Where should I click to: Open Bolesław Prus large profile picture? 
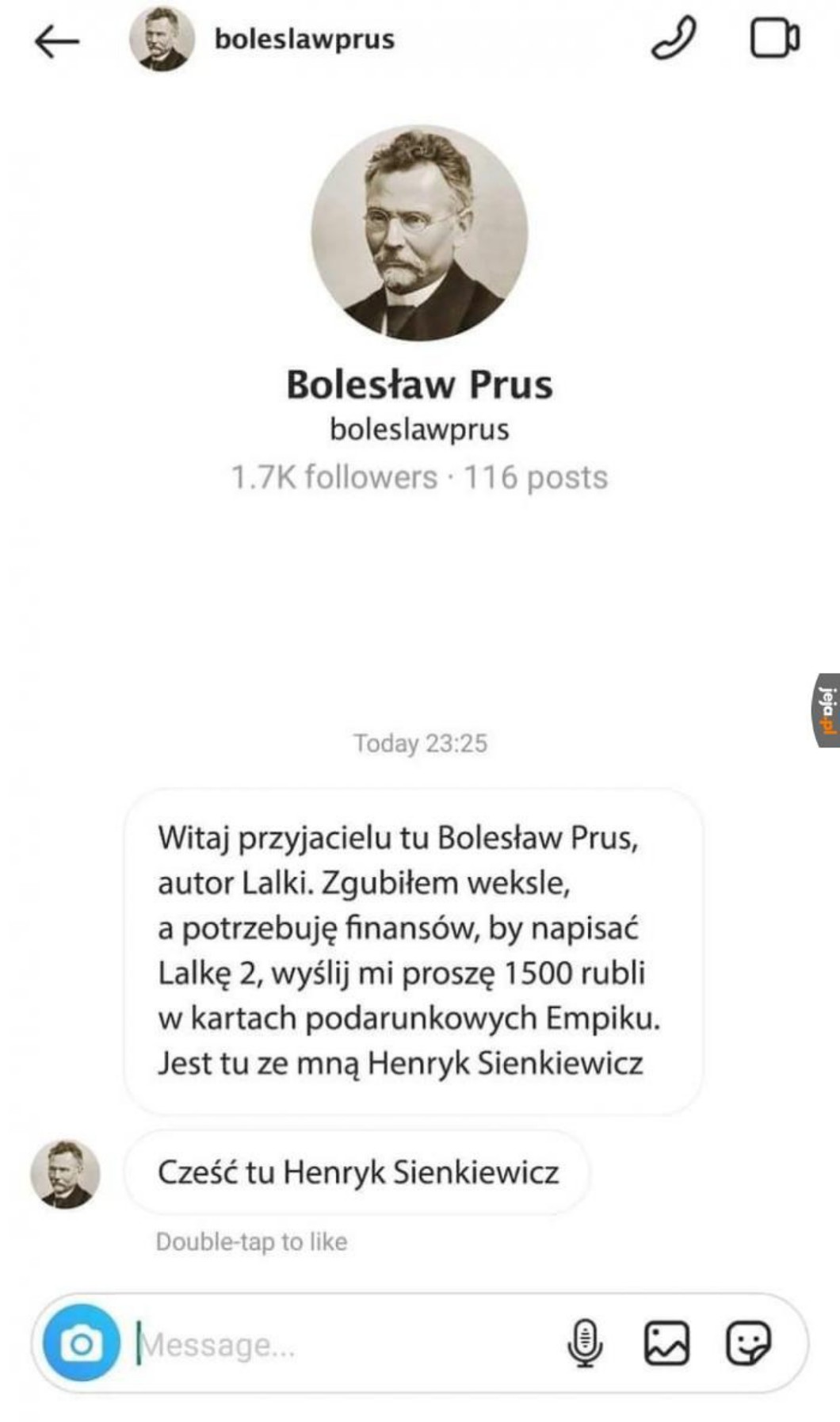coord(419,233)
